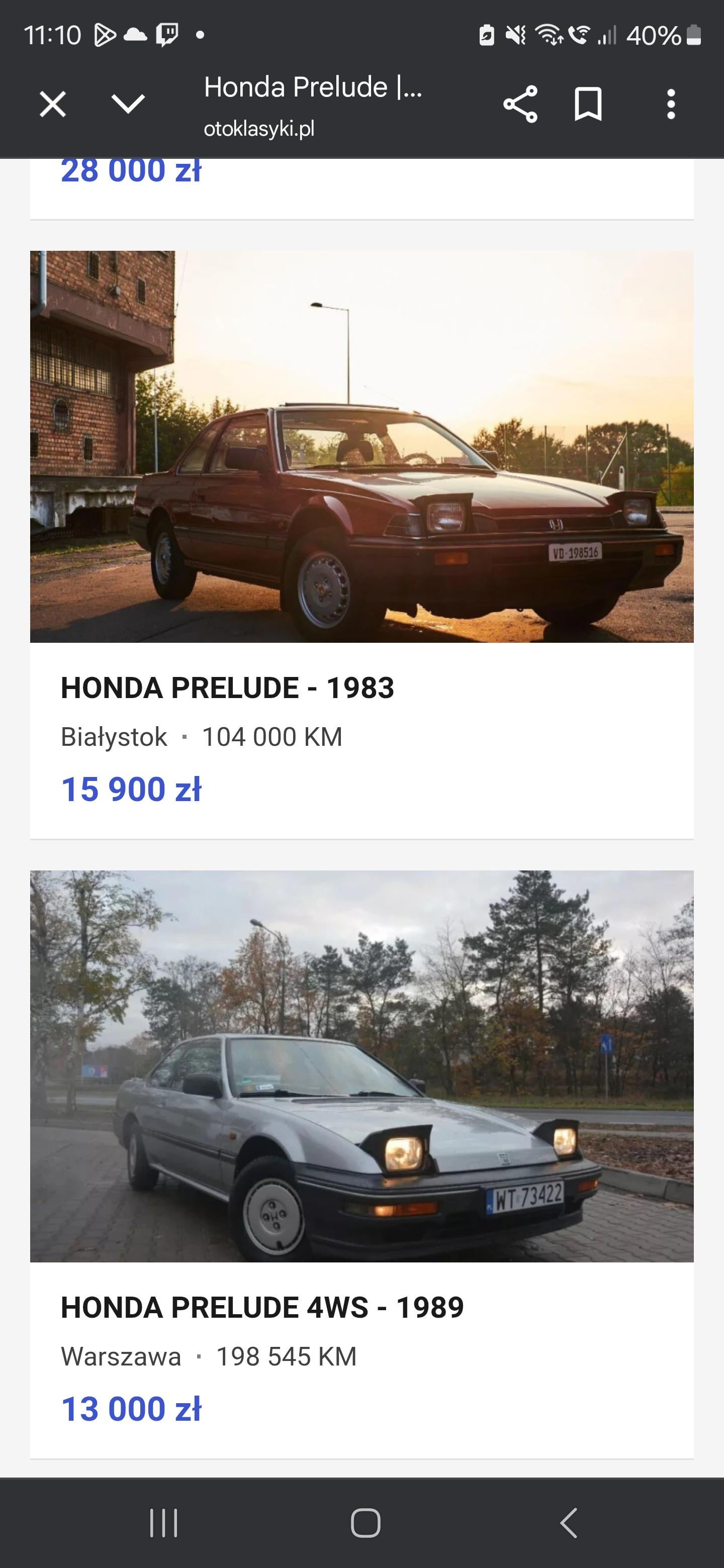Go to the home screen
Screen dimensions: 724x1568
click(366, 1523)
